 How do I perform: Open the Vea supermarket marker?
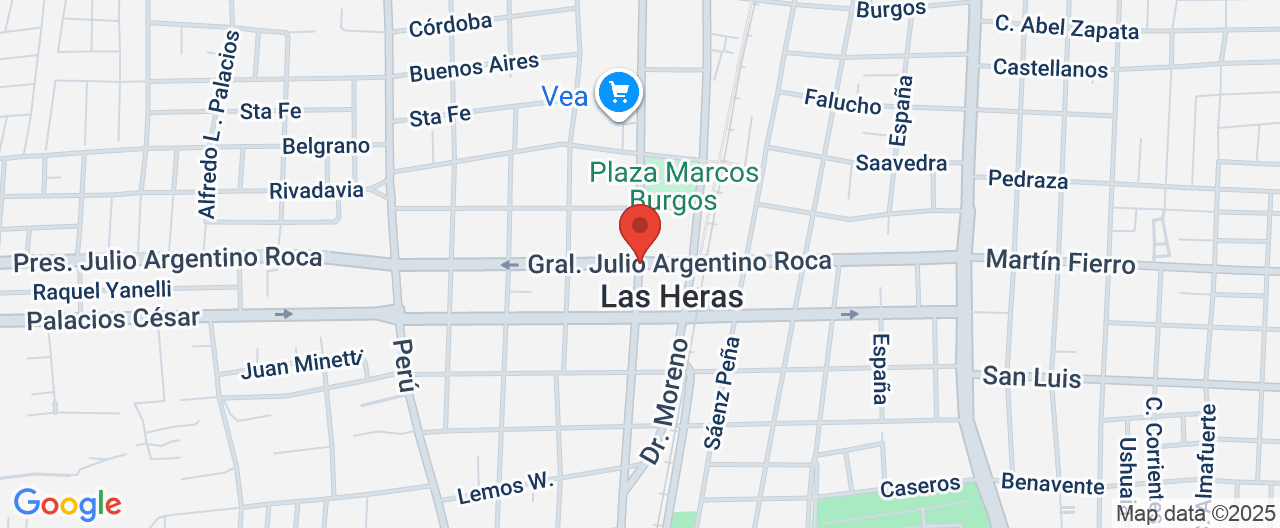619,94
